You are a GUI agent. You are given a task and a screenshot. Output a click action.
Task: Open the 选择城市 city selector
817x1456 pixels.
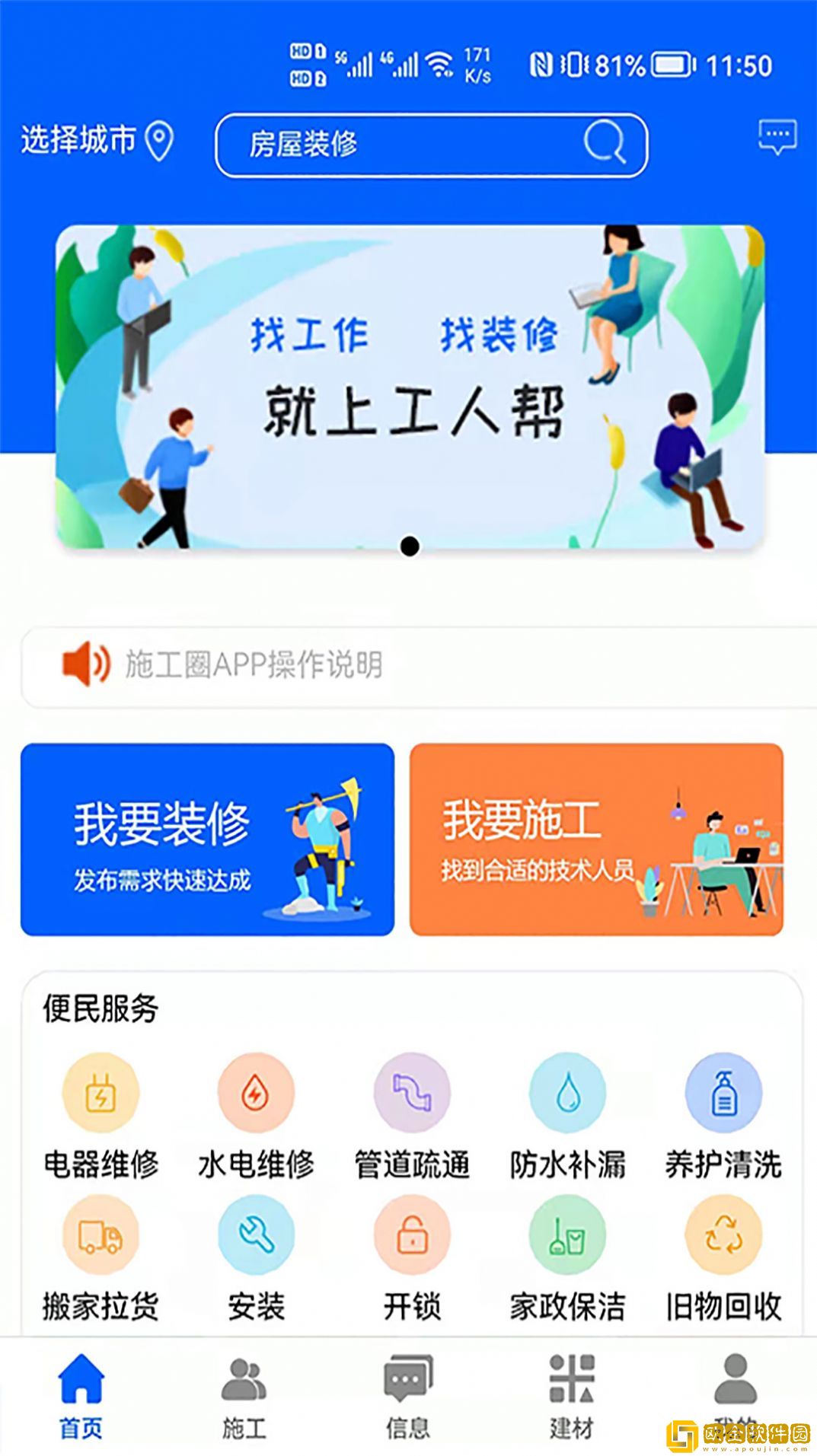97,141
